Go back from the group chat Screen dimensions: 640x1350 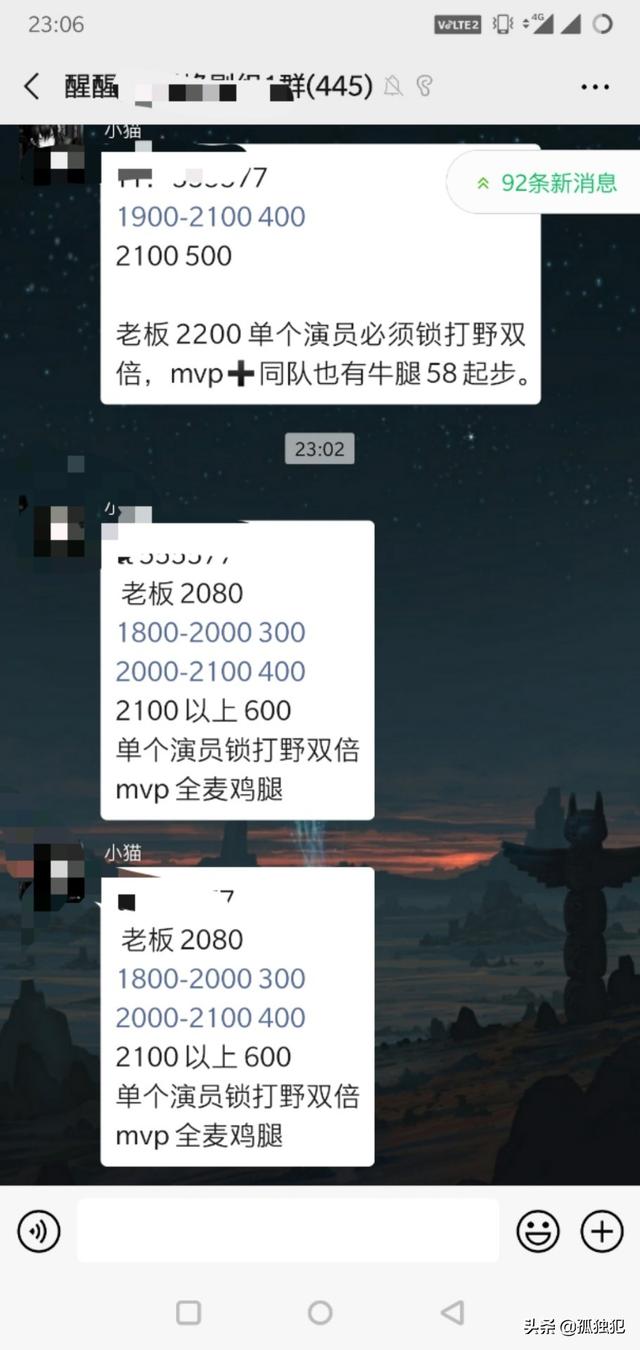(x=32, y=87)
